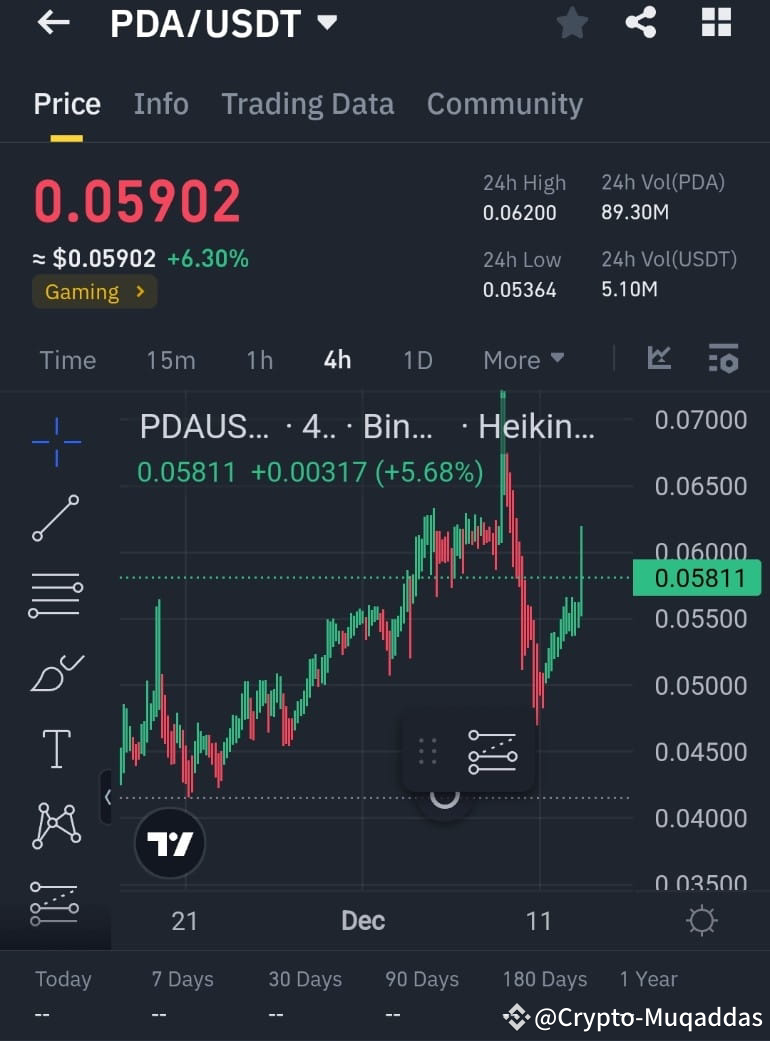Switch to the Trading Data tab
This screenshot has height=1041, width=770.
tap(307, 103)
